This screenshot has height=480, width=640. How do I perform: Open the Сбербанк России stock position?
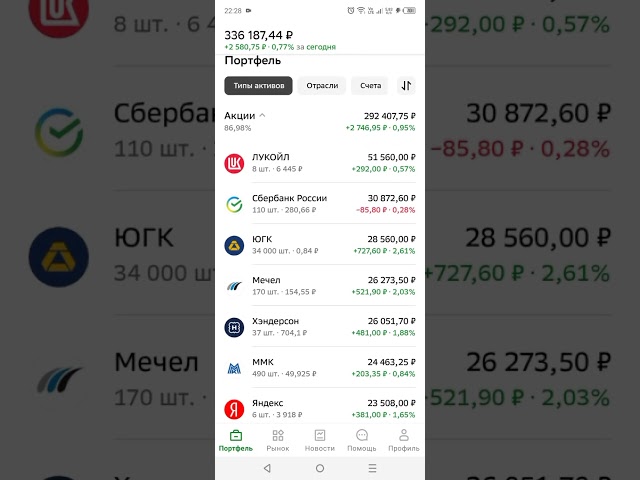tap(320, 204)
